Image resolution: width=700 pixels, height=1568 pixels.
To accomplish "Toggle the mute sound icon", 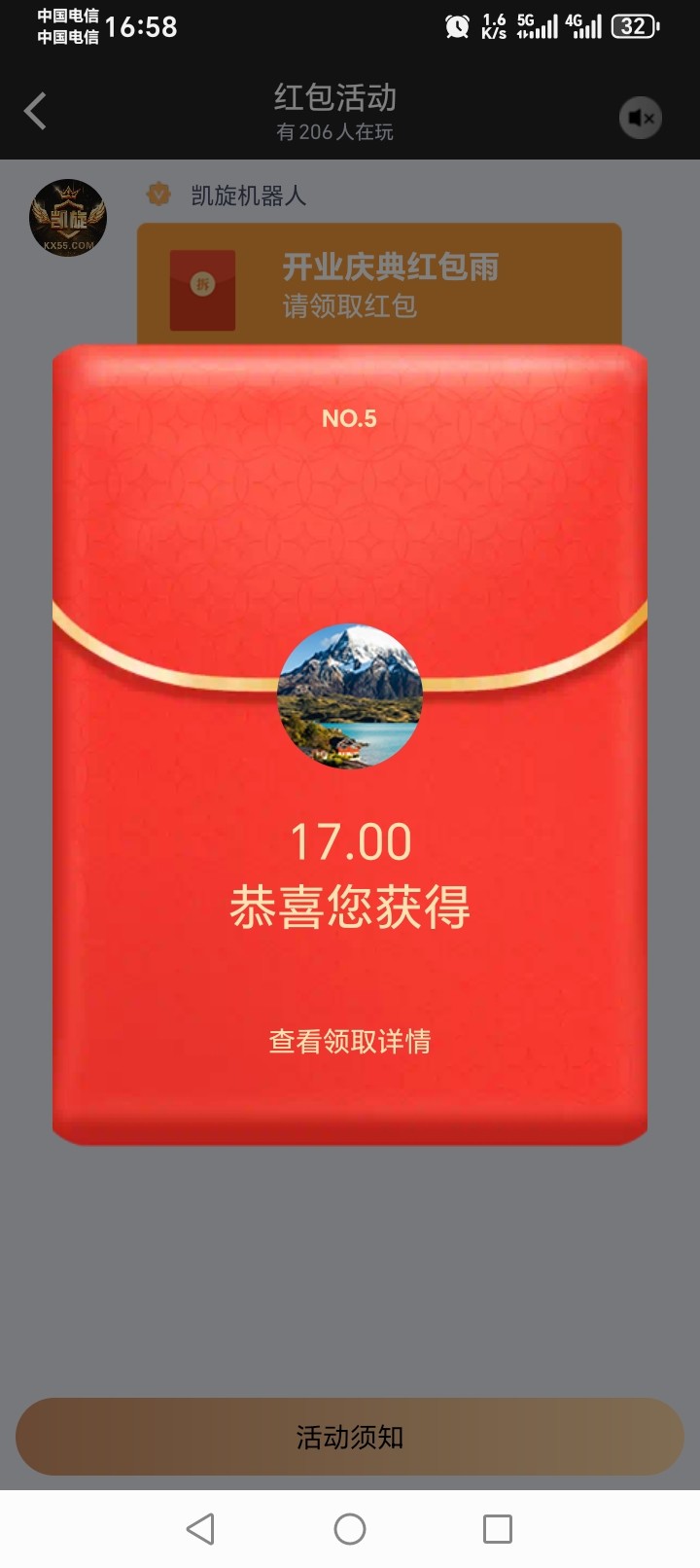I will tap(641, 119).
